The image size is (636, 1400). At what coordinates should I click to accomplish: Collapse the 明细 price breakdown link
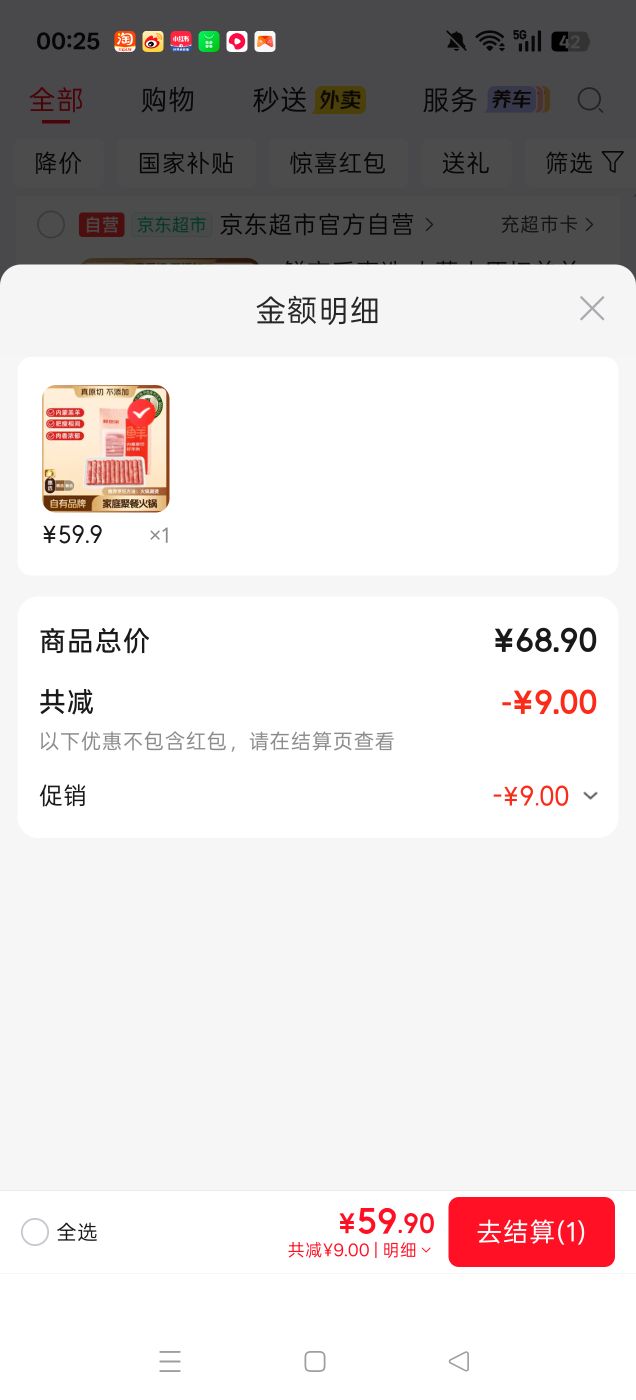click(407, 1250)
